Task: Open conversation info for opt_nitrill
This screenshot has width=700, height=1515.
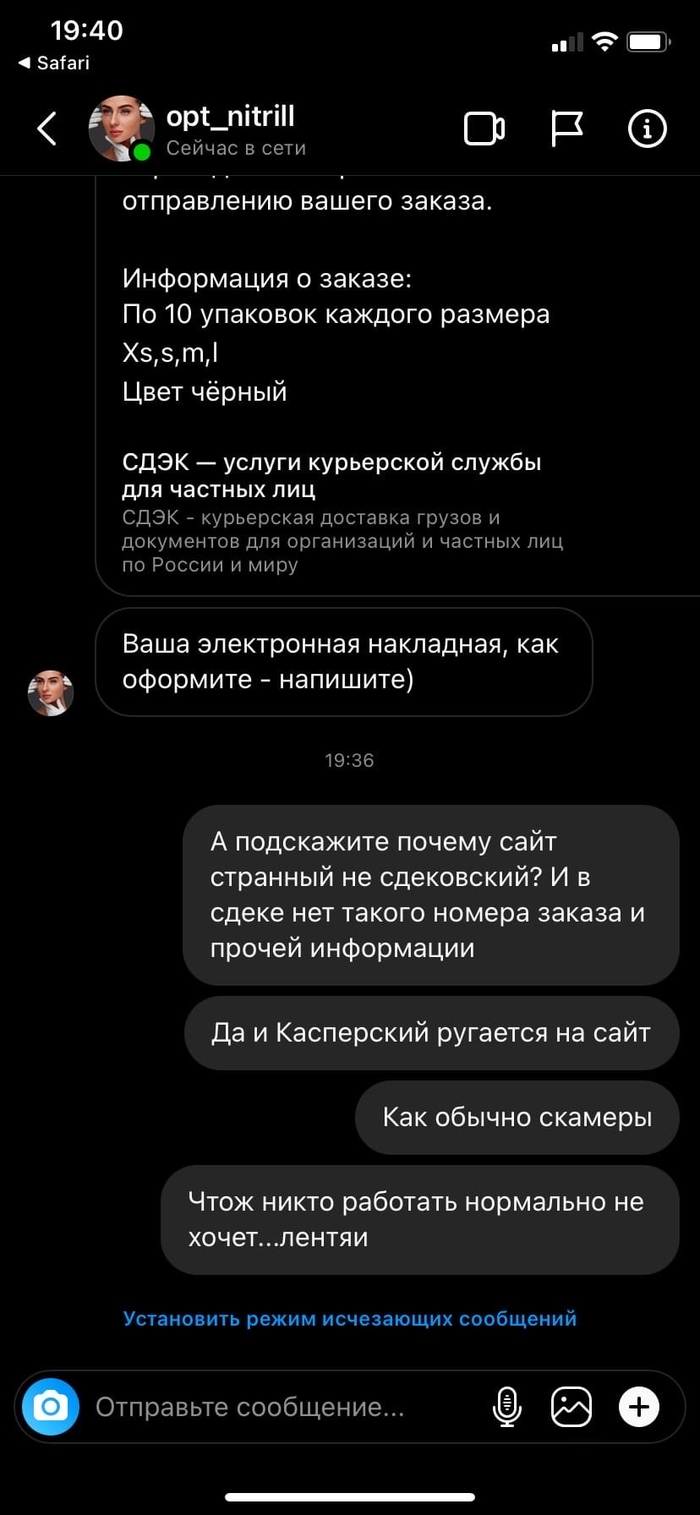Action: click(647, 129)
